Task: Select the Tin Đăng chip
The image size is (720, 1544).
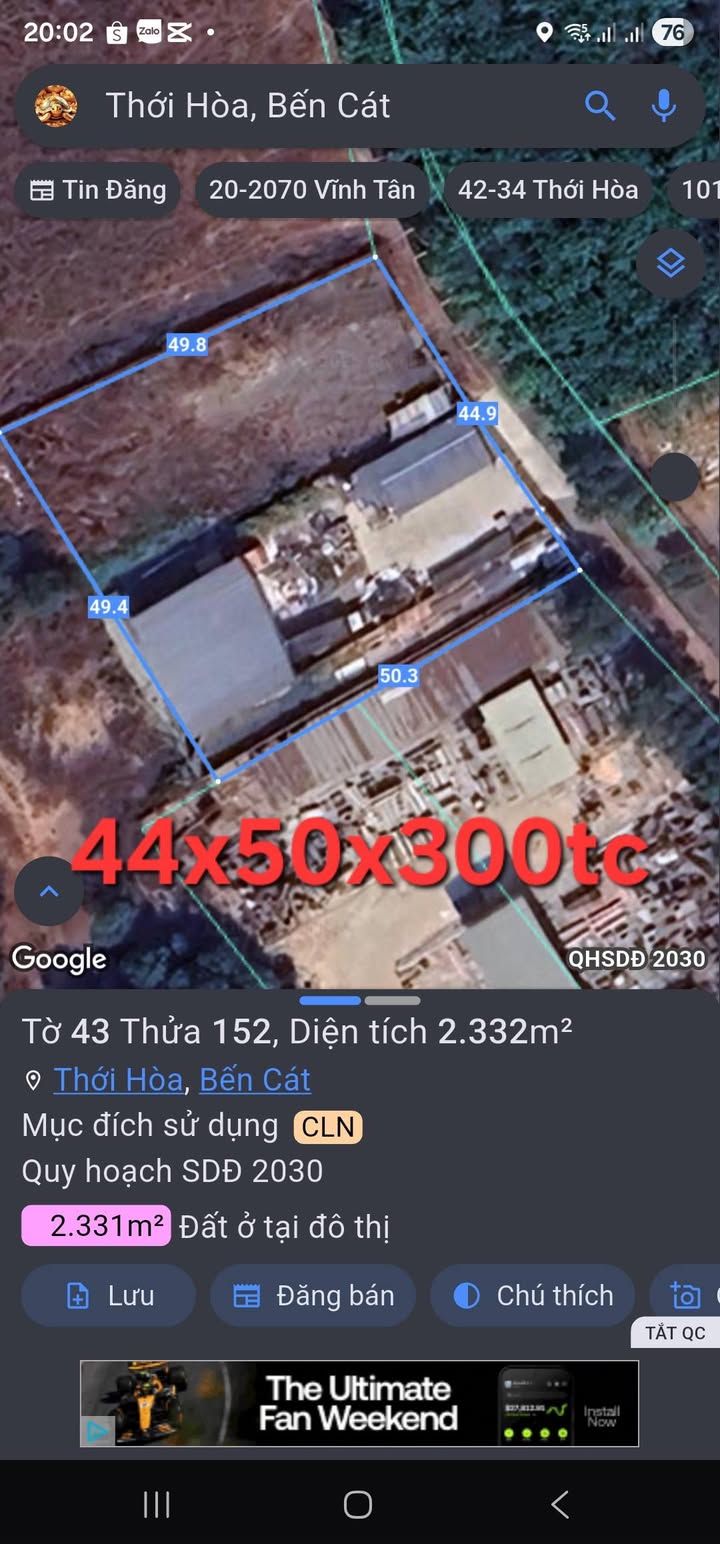Action: tap(98, 190)
